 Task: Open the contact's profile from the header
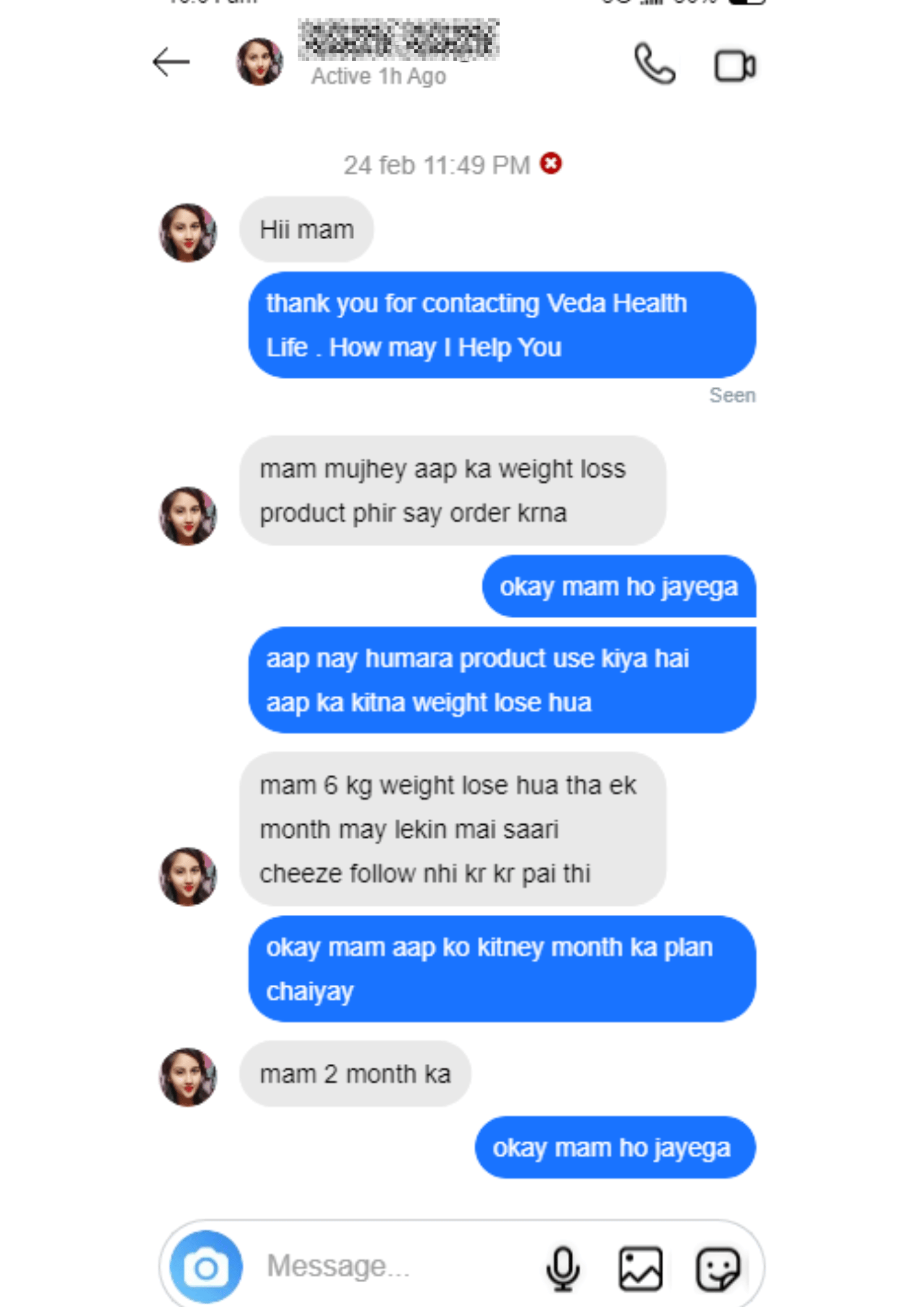point(259,62)
